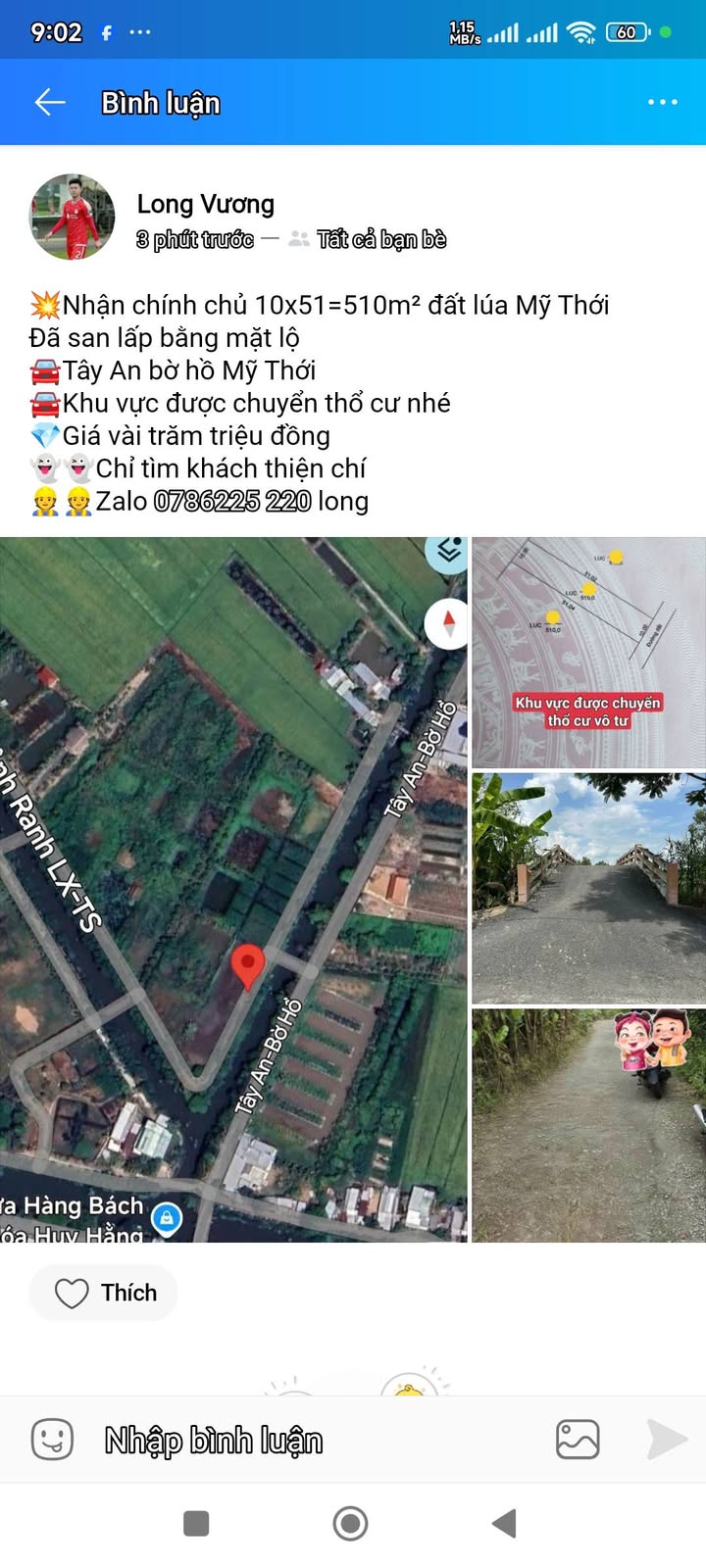The image size is (706, 1568).
Task: Open the emoji sticker picker
Action: pos(52,1440)
